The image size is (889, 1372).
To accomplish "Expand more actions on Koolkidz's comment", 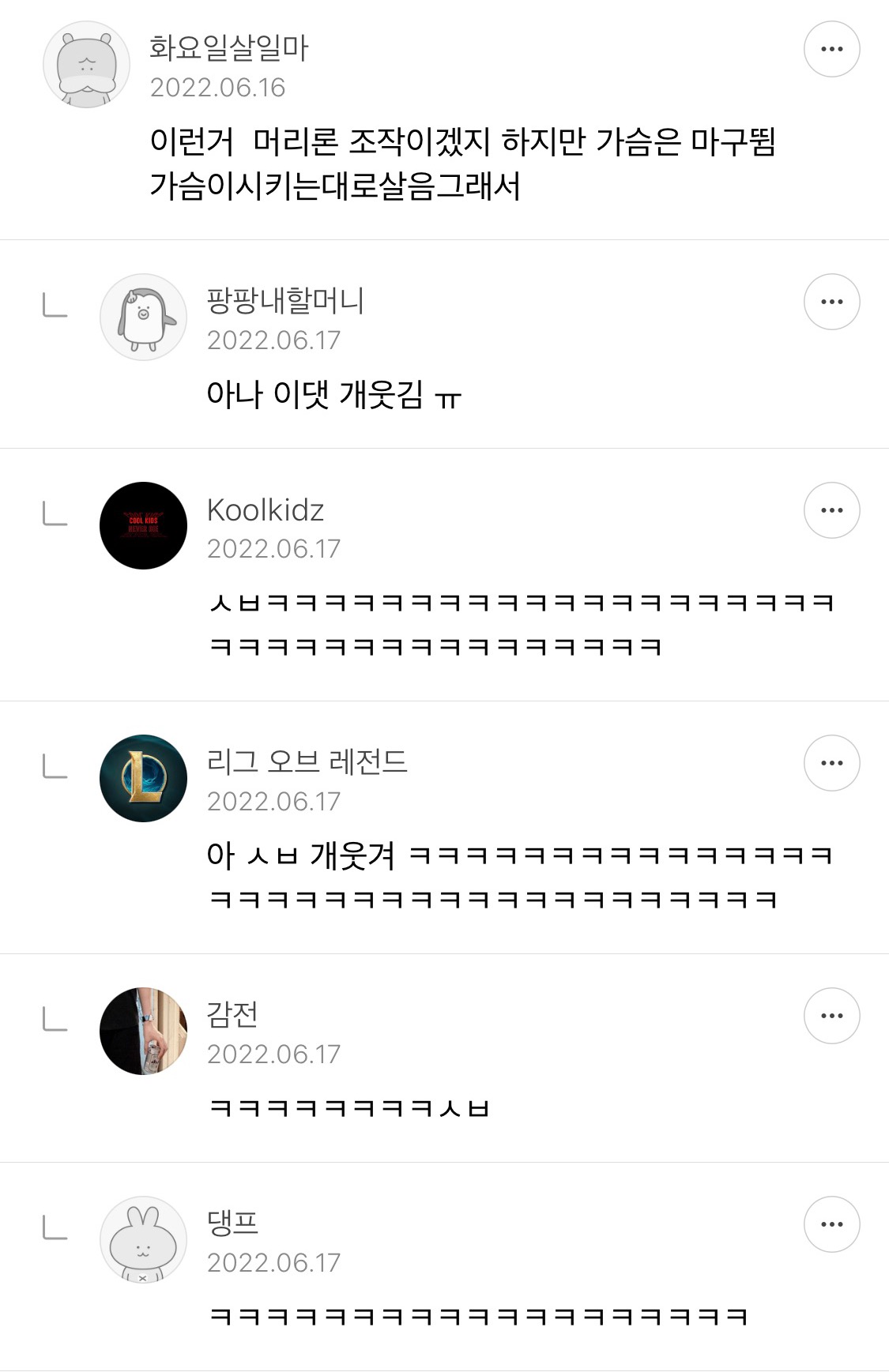I will (831, 510).
